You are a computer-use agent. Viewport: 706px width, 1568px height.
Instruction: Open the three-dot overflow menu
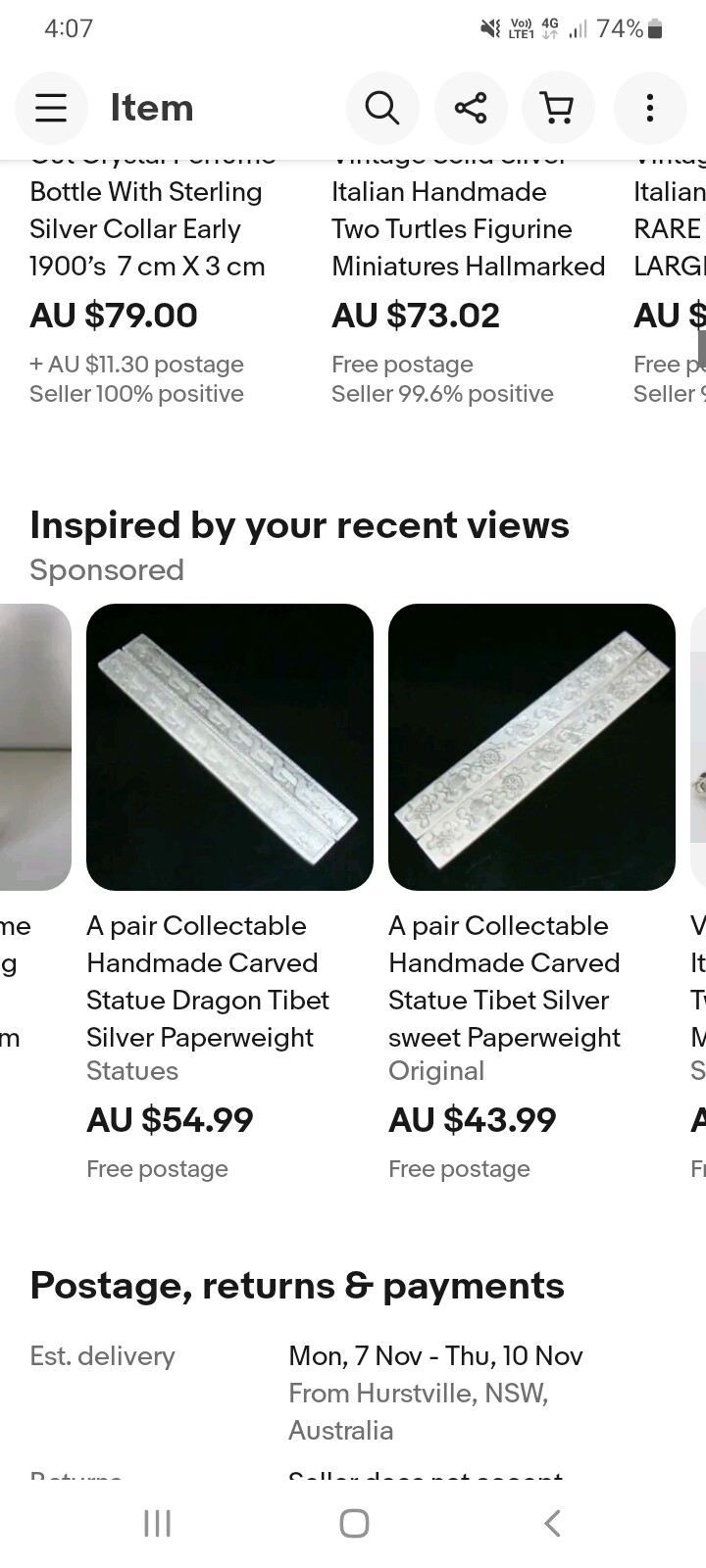pyautogui.click(x=649, y=108)
